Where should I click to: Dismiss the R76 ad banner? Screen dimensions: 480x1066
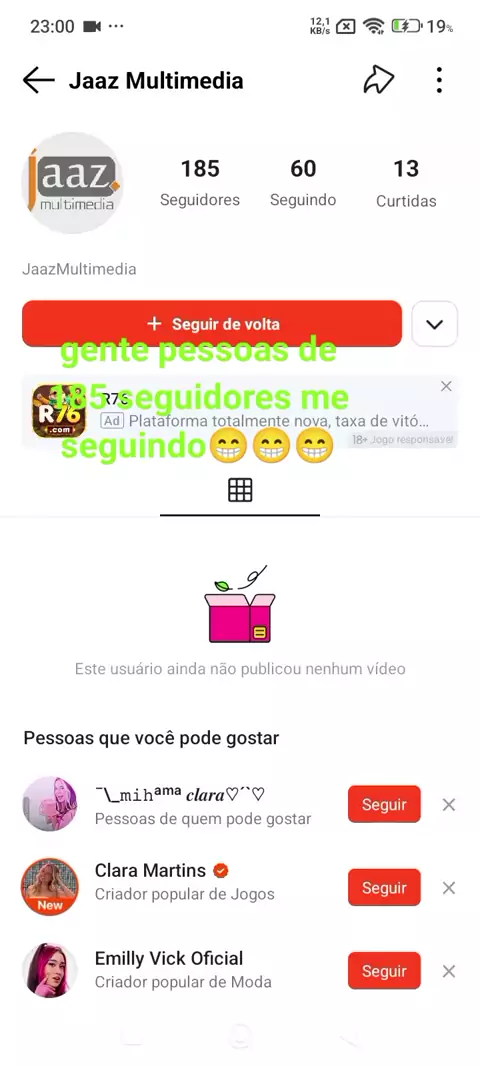point(446,386)
